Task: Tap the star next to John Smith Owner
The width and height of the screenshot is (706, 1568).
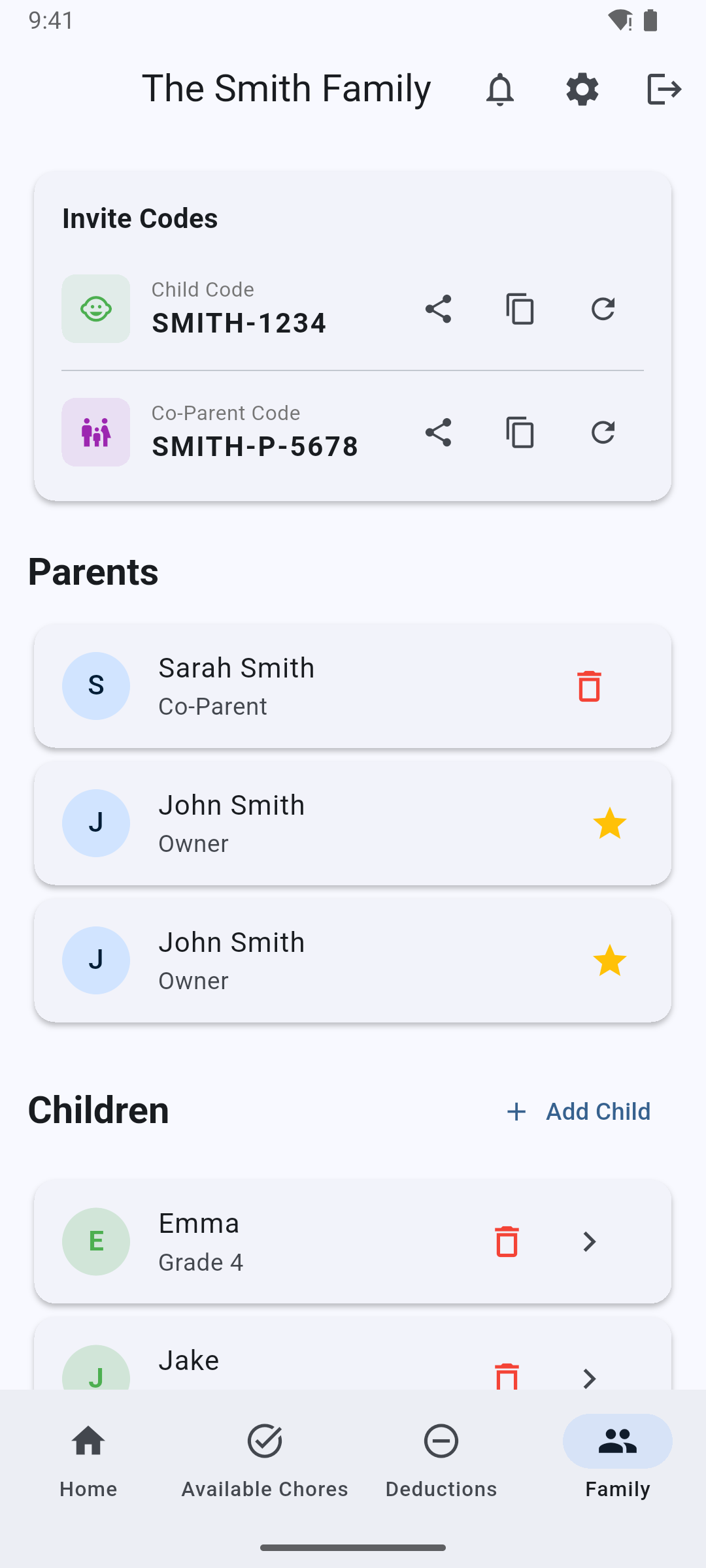Action: [x=611, y=823]
